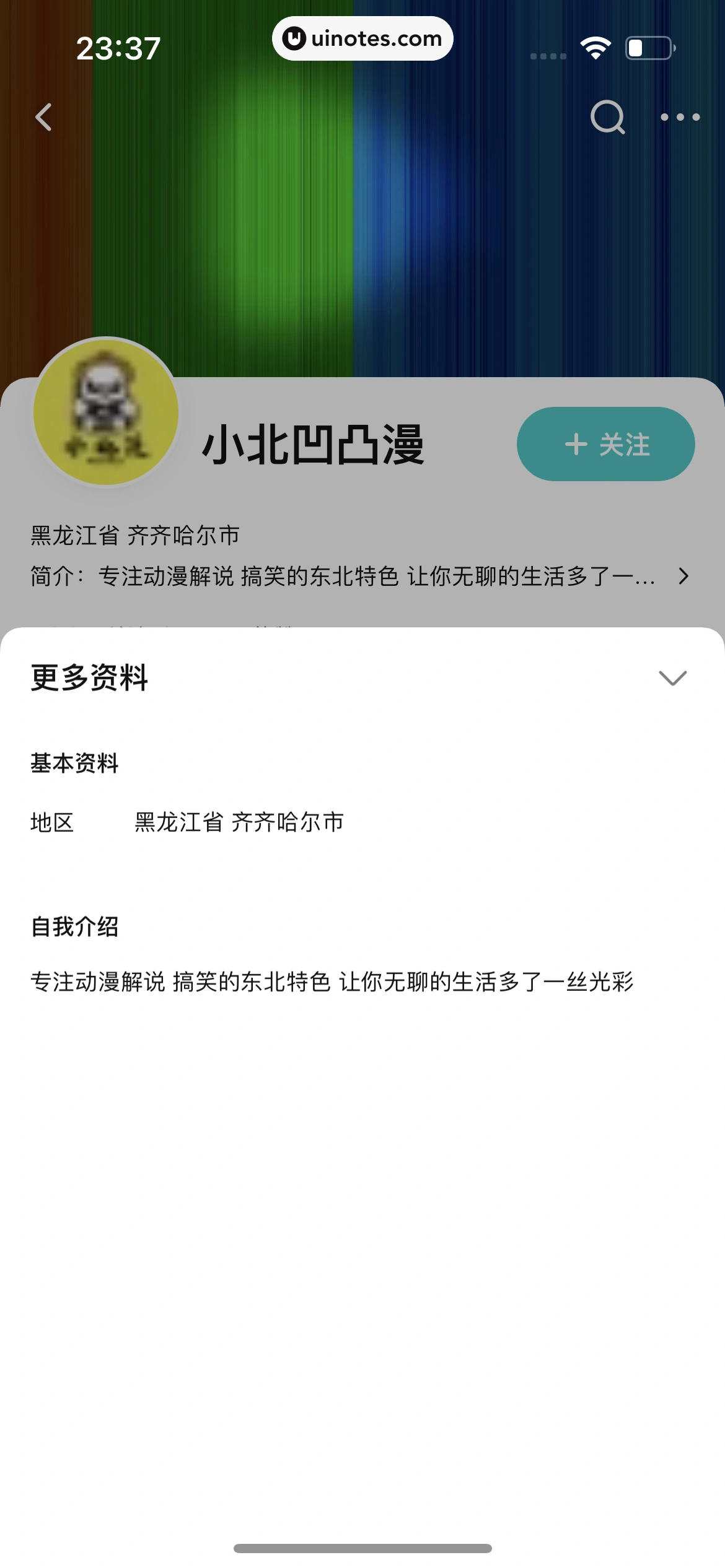Open search from the top bar
The image size is (725, 1568).
click(607, 118)
